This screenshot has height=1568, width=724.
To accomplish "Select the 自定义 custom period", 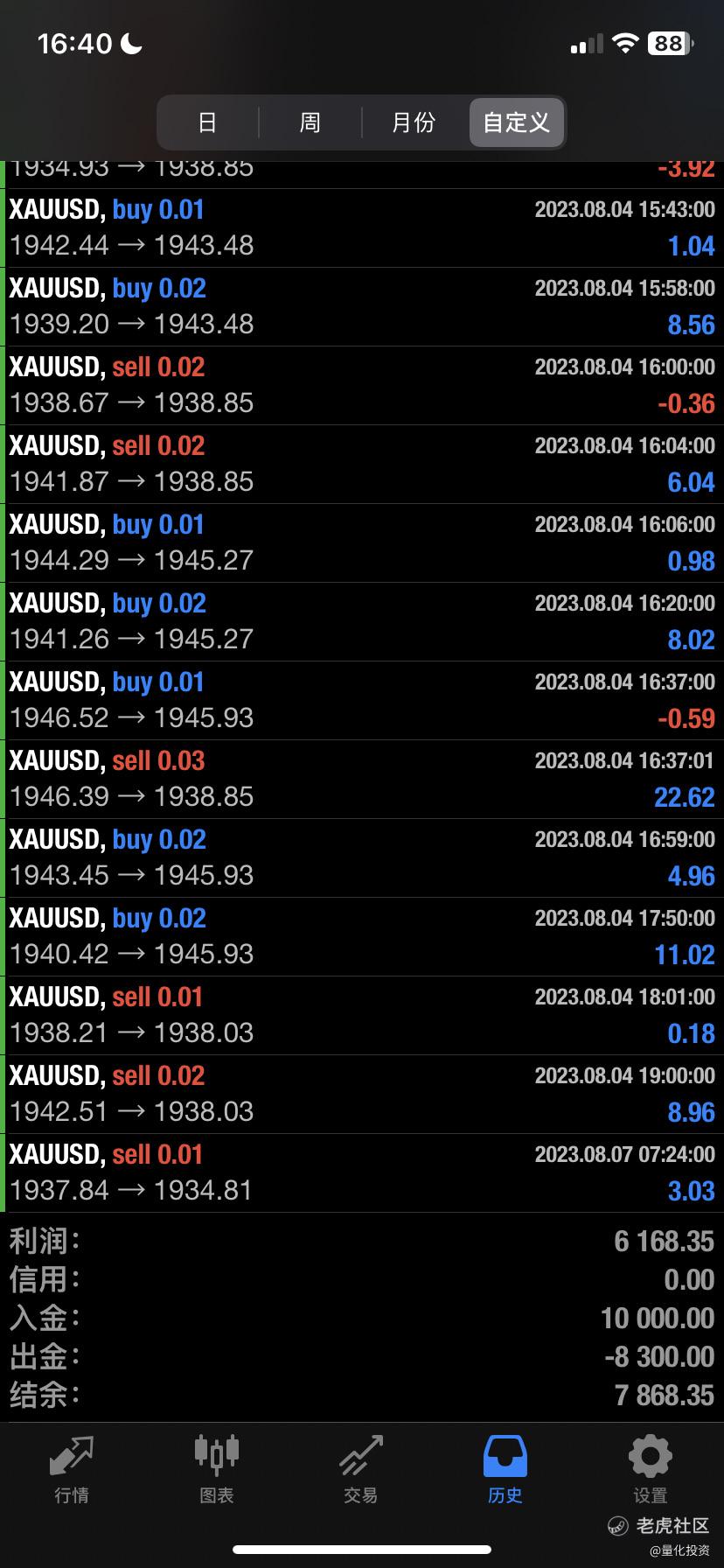I will click(x=517, y=122).
